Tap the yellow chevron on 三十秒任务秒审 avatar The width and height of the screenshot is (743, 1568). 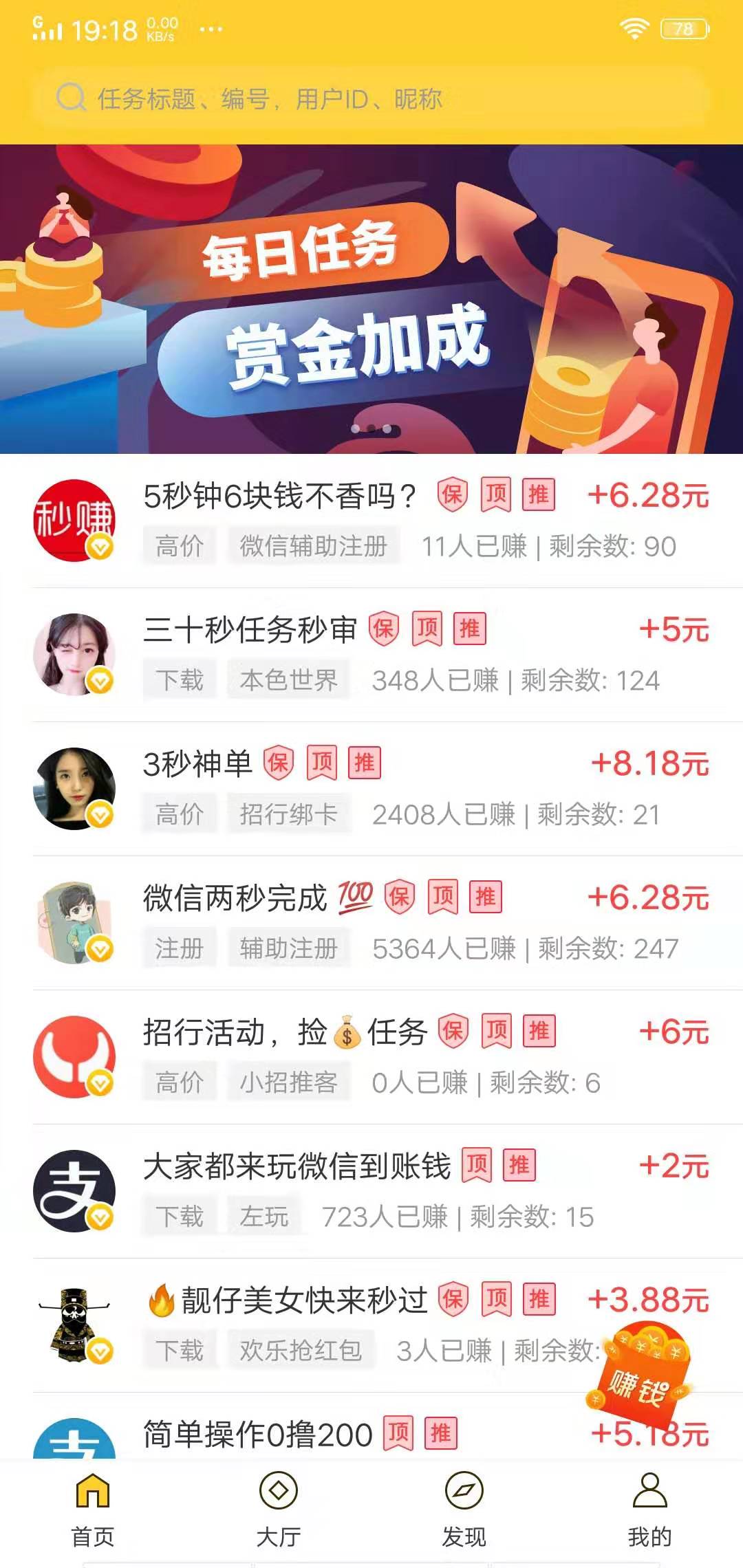click(x=100, y=681)
